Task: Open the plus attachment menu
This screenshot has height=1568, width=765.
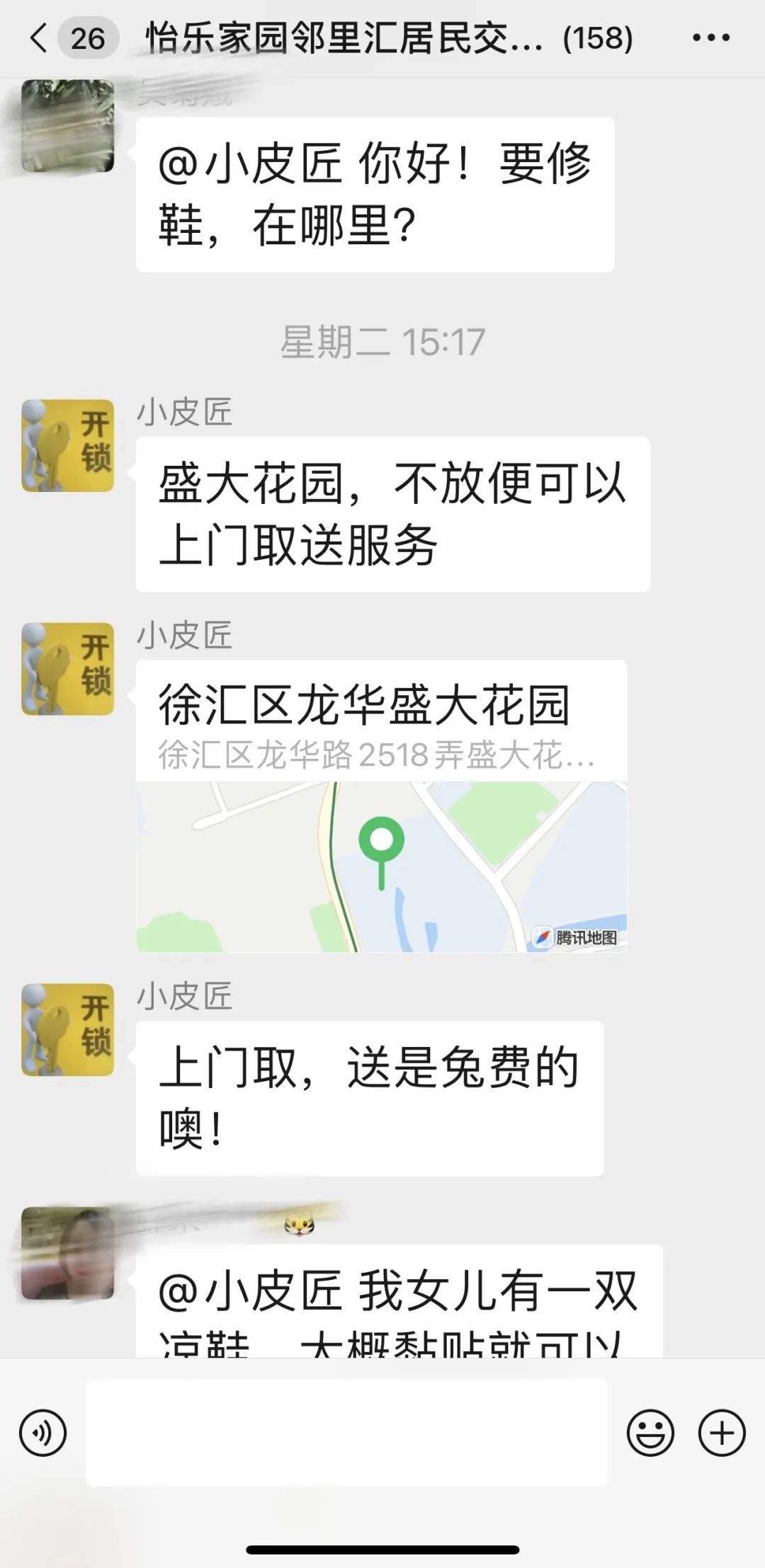Action: point(722,1433)
